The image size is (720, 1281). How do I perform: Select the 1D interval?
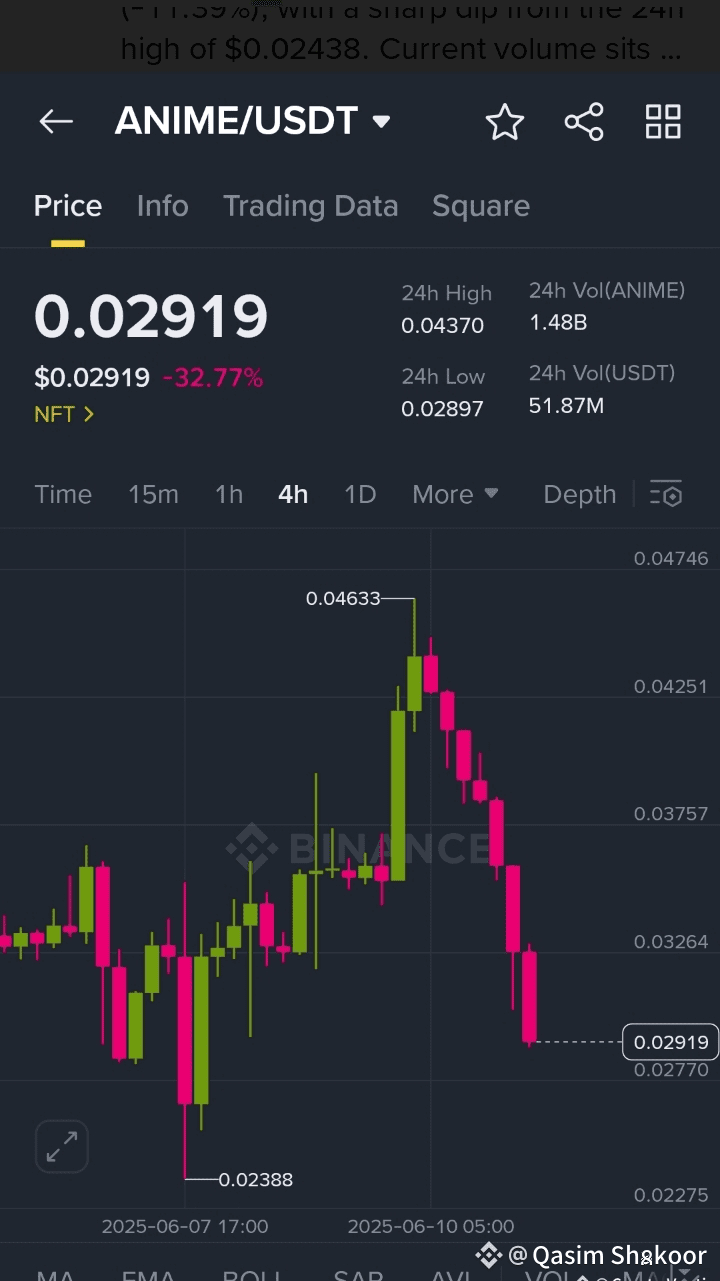[x=359, y=494]
